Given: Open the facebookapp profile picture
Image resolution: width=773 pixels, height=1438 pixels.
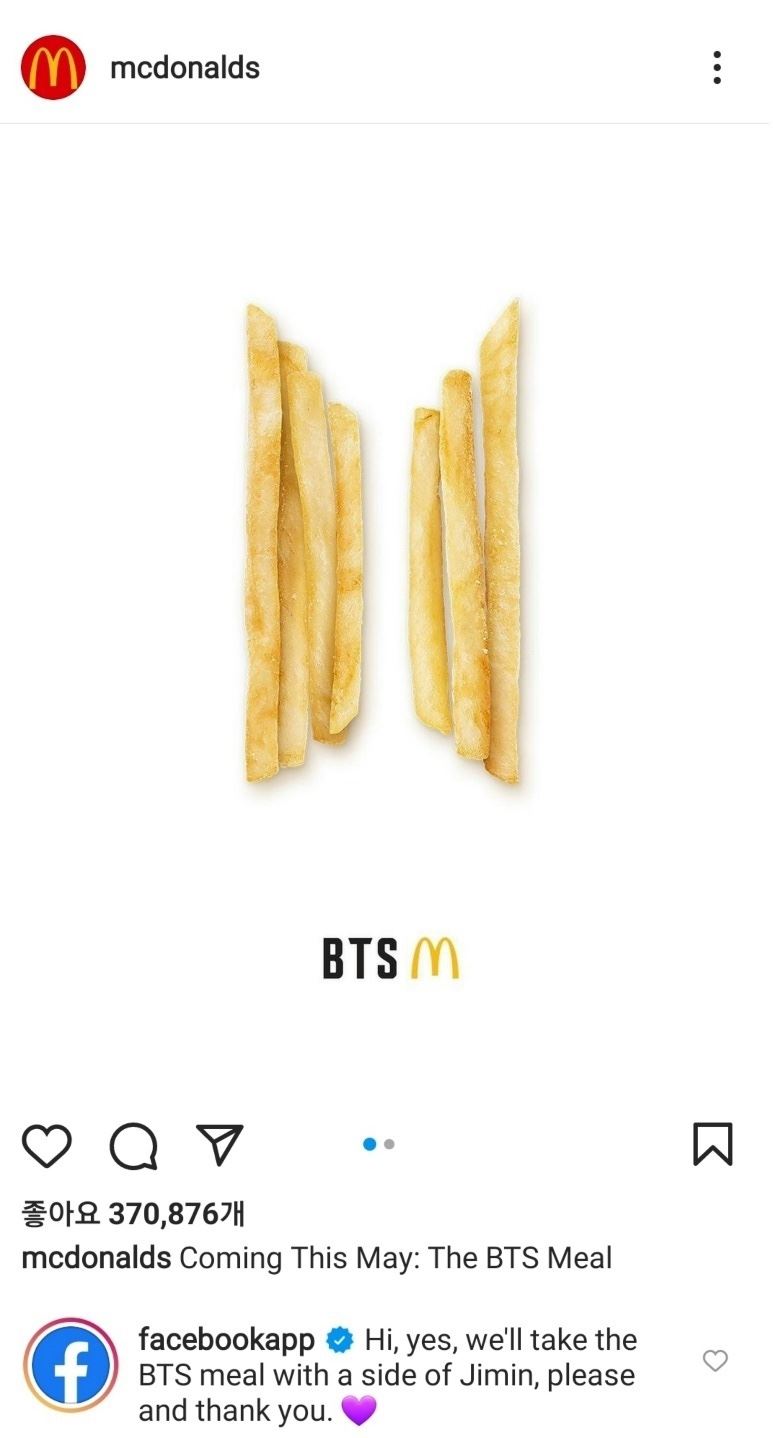Looking at the screenshot, I should coord(70,1365).
